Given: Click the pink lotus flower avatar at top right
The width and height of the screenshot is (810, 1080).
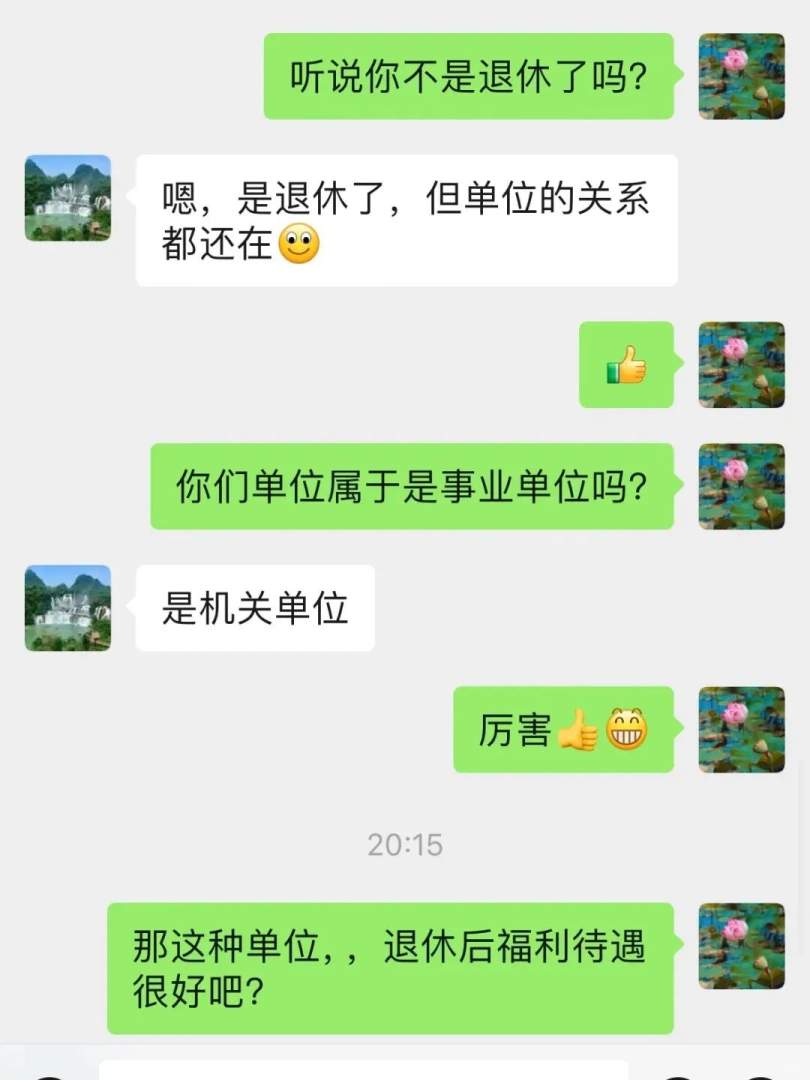Looking at the screenshot, I should point(741,77).
